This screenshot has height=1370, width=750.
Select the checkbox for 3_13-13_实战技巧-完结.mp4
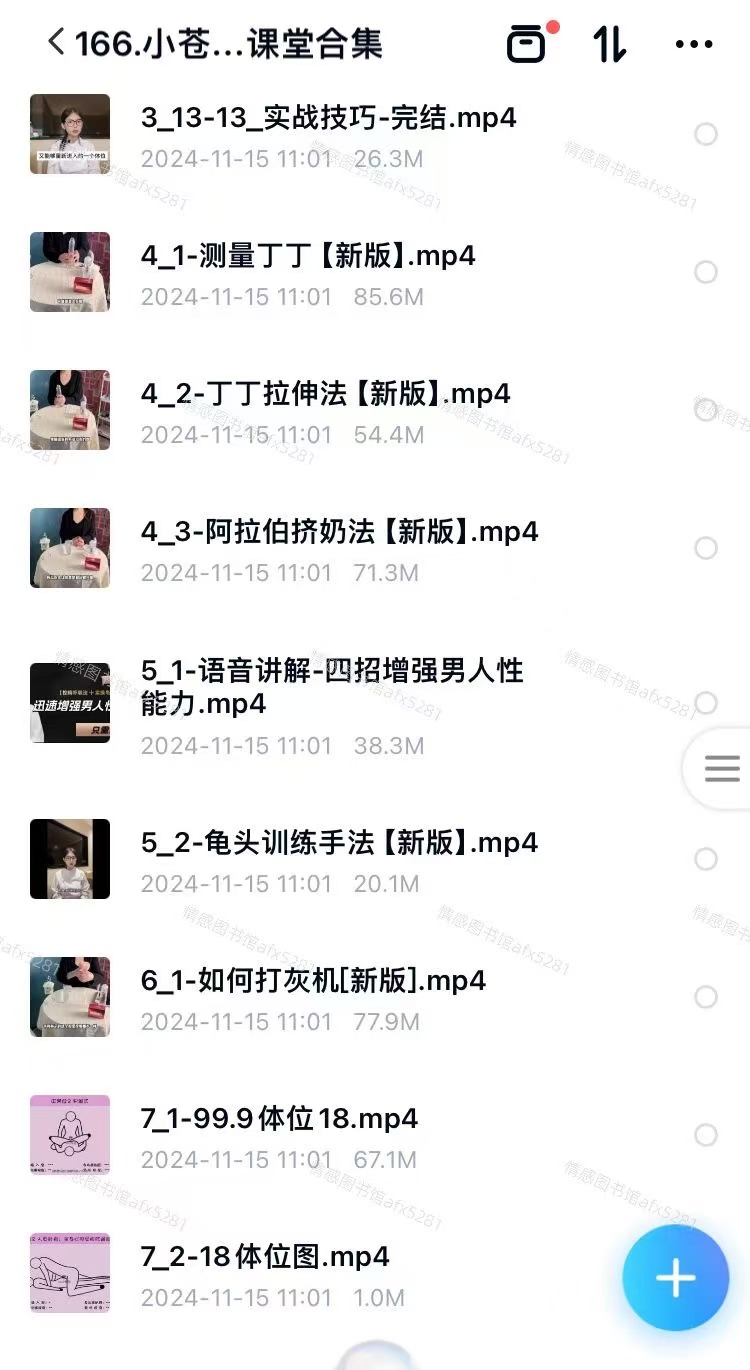click(706, 134)
